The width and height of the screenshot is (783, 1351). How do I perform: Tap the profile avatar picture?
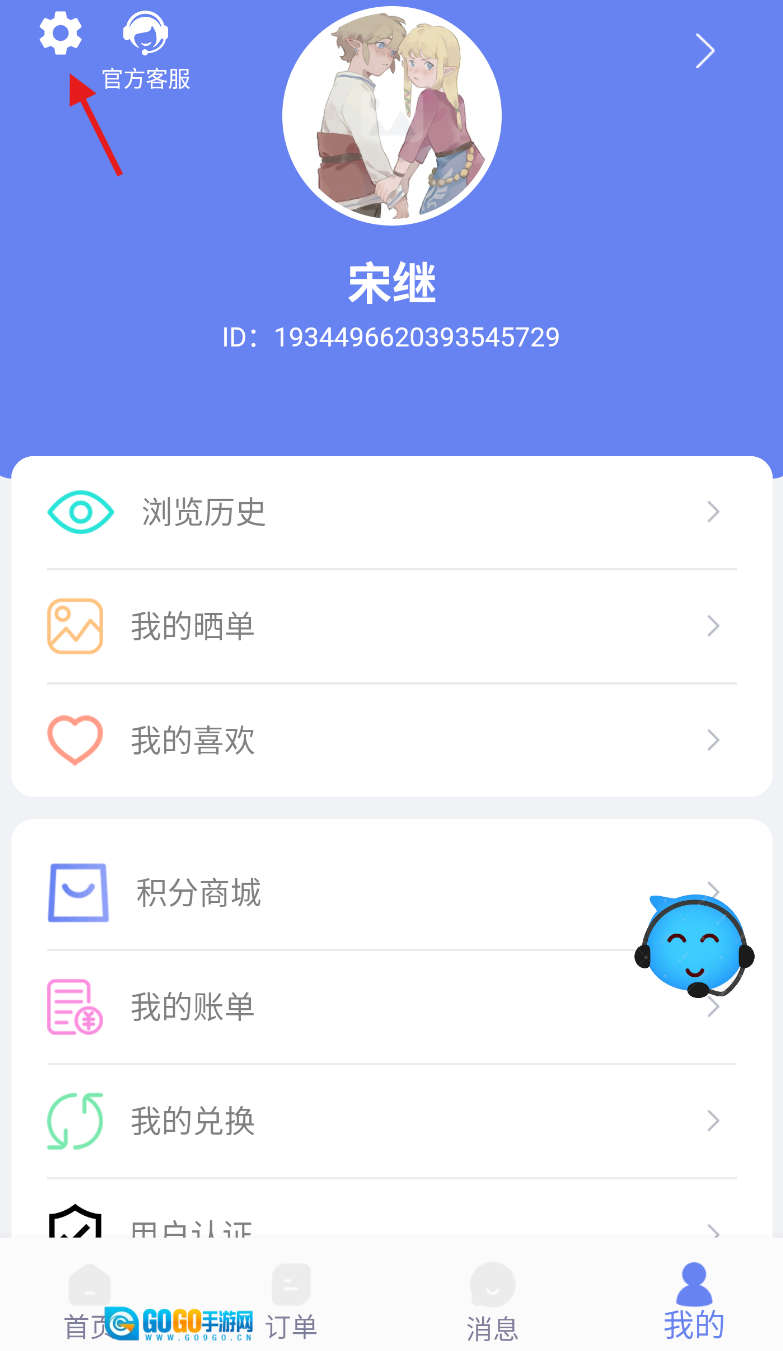tap(392, 115)
